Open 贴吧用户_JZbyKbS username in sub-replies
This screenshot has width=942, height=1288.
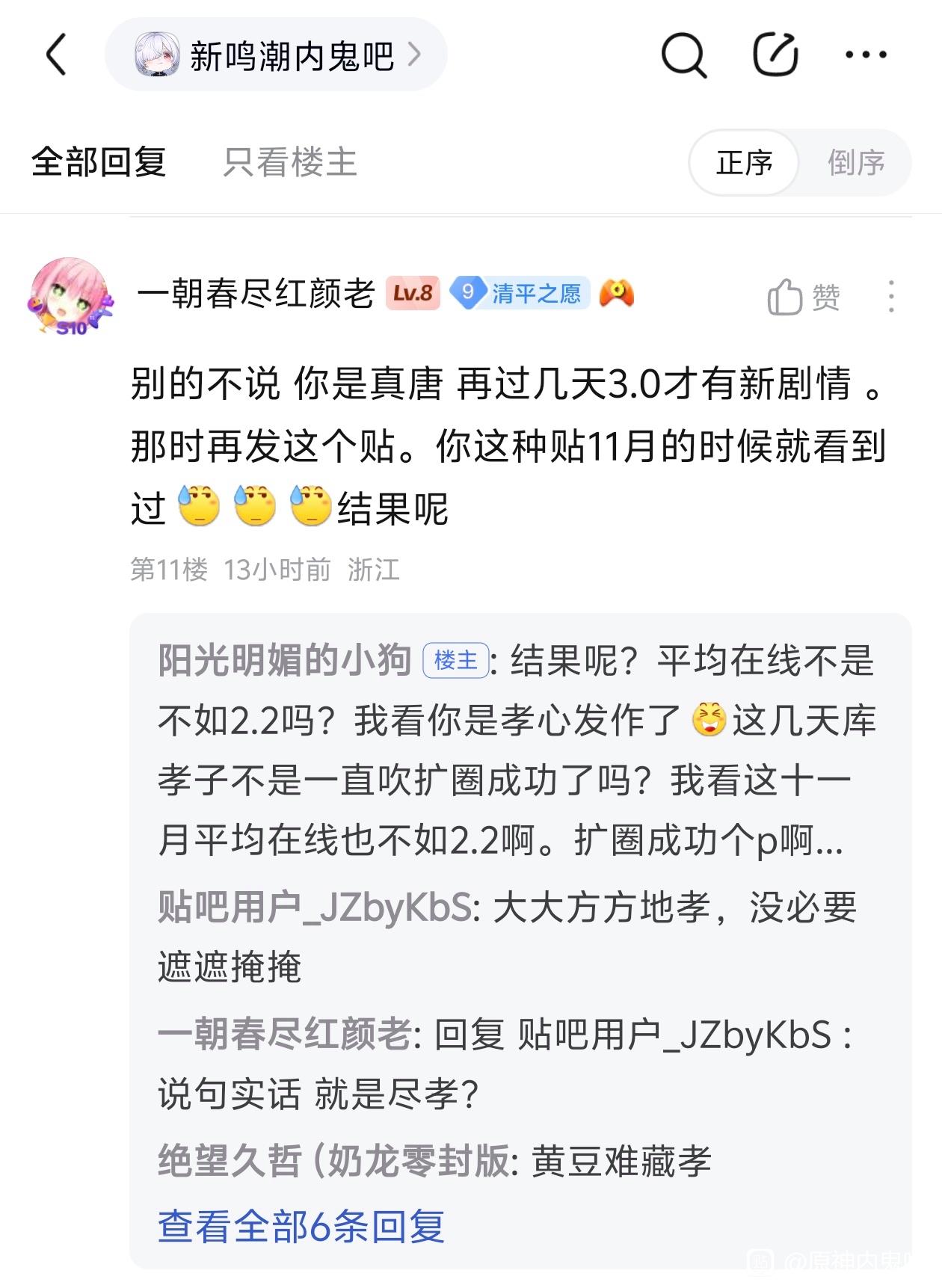[x=314, y=908]
